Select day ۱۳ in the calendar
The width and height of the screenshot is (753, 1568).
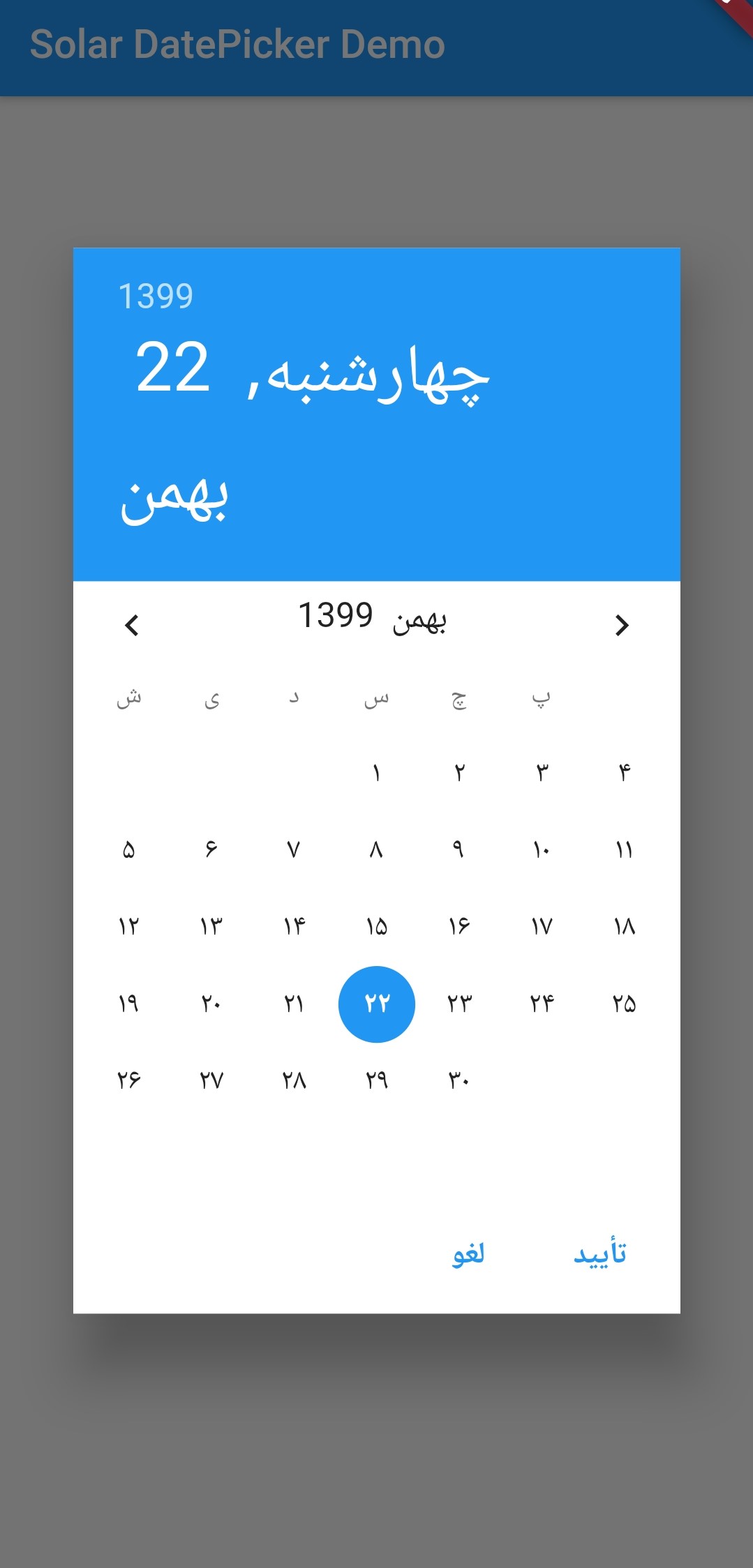click(x=211, y=926)
